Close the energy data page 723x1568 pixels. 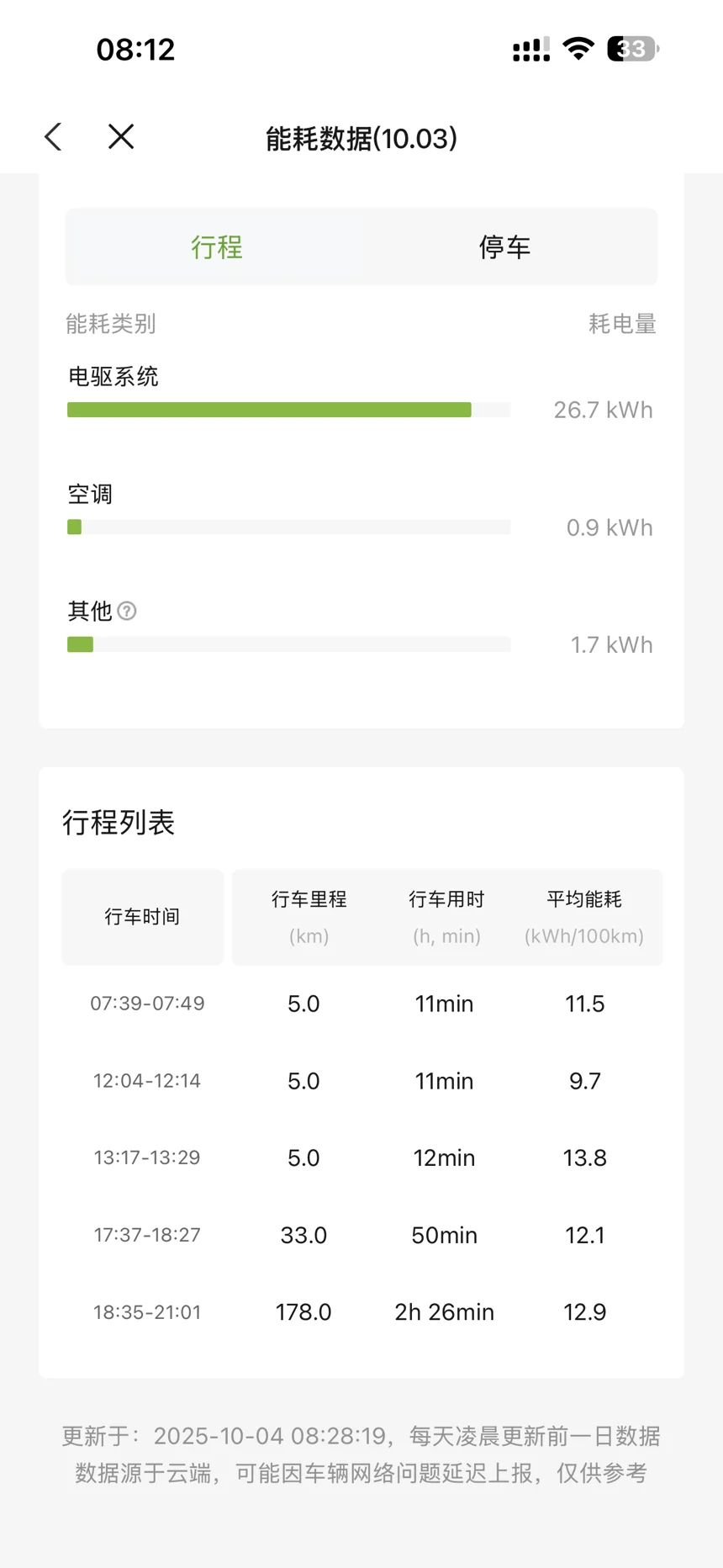pyautogui.click(x=121, y=137)
